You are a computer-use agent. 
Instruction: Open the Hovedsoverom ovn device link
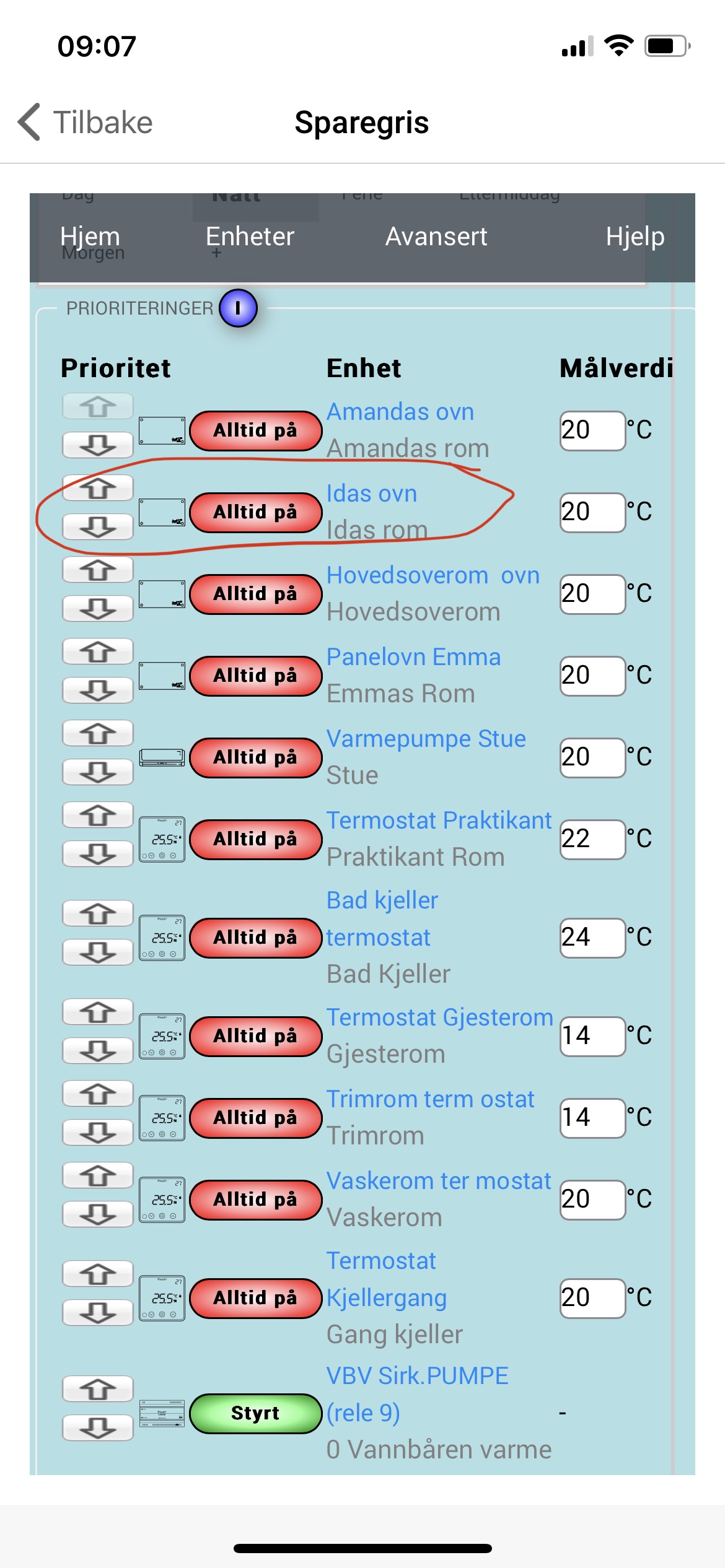click(x=433, y=575)
